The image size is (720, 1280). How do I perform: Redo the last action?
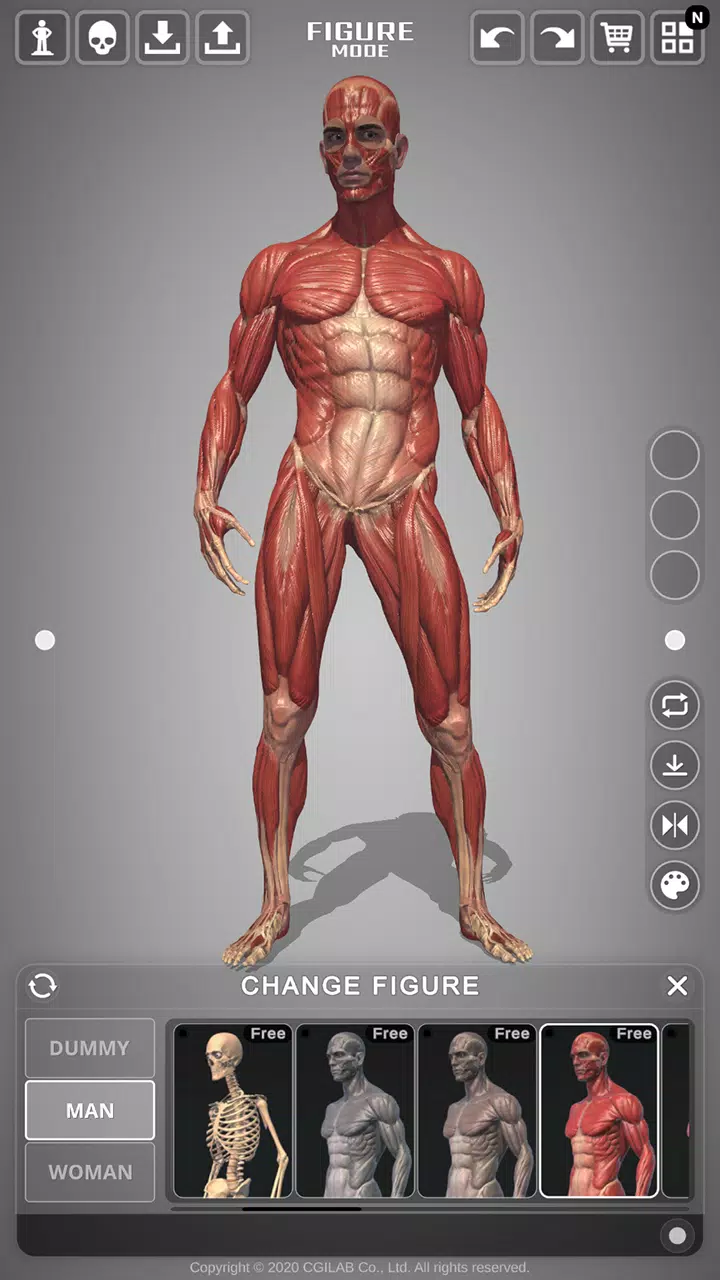557,38
